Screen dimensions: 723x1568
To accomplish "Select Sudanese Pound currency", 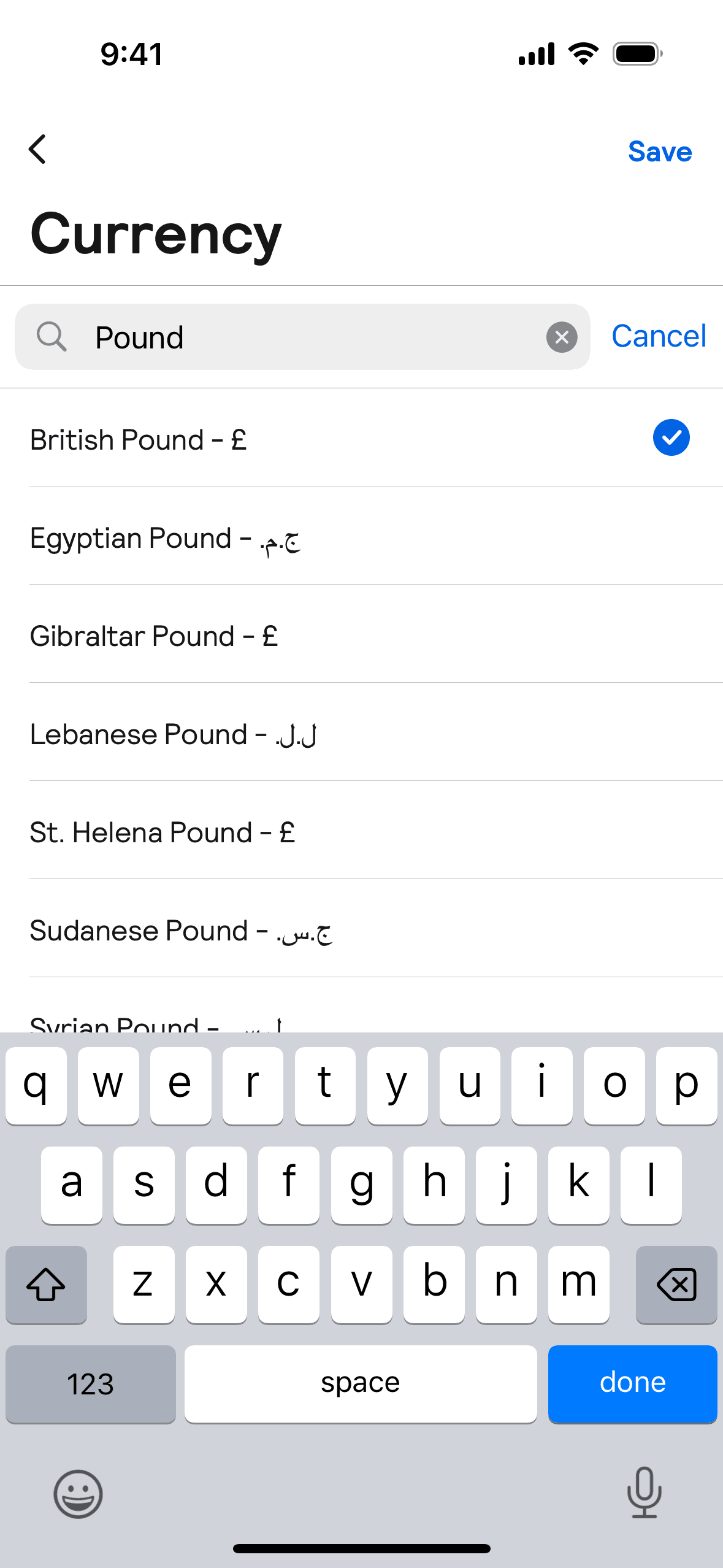I will coord(361,930).
